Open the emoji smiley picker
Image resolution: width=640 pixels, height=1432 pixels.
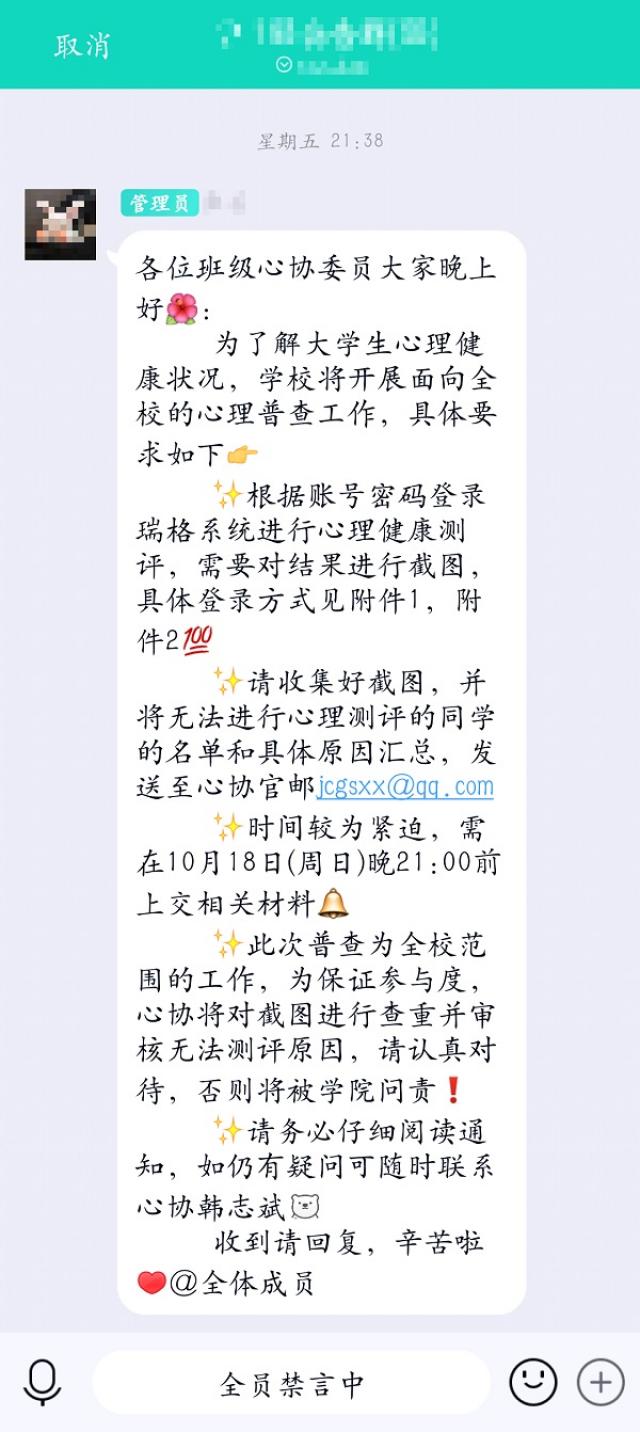click(533, 1383)
